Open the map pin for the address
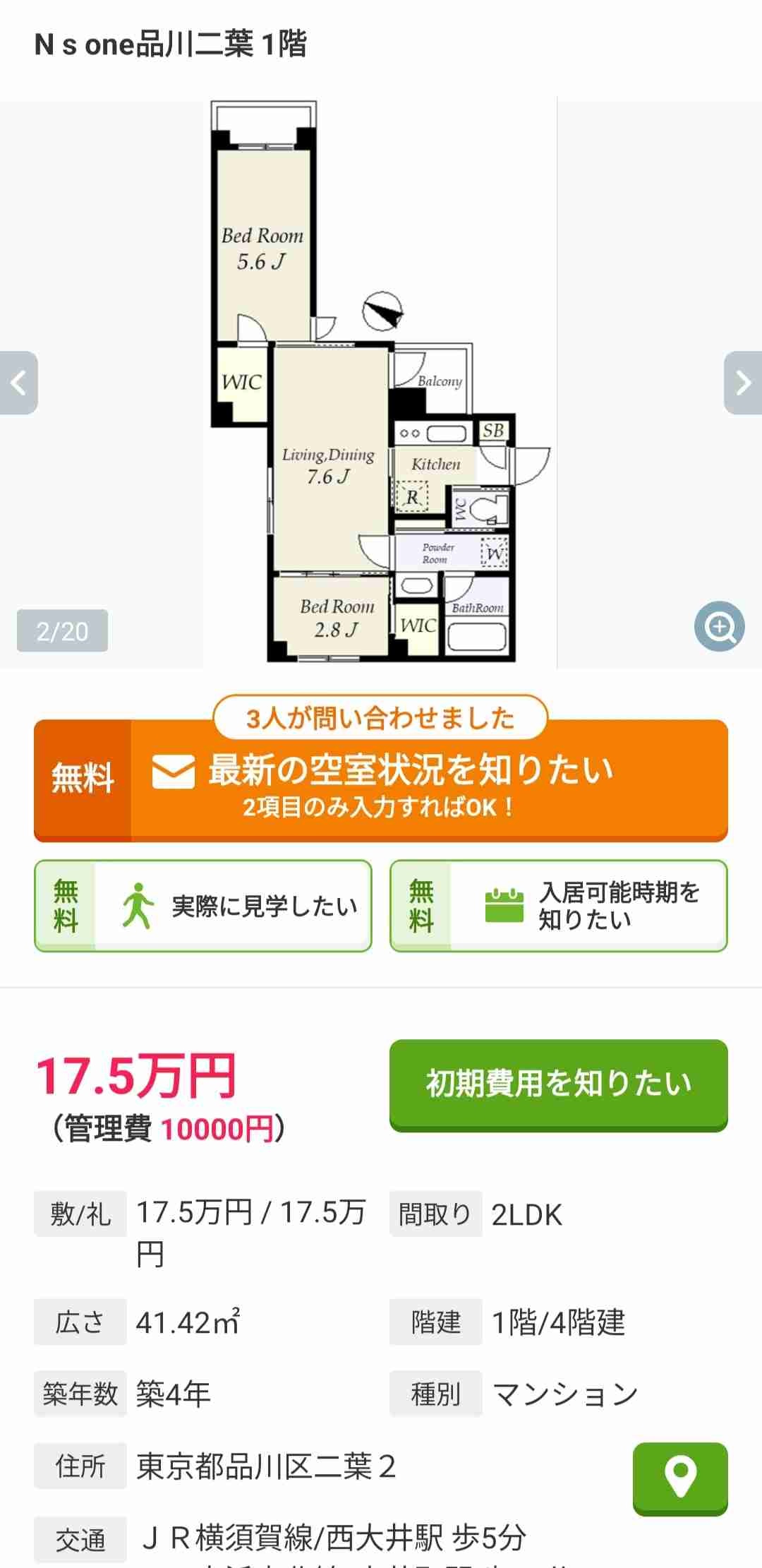The image size is (762, 1568). pyautogui.click(x=679, y=1477)
